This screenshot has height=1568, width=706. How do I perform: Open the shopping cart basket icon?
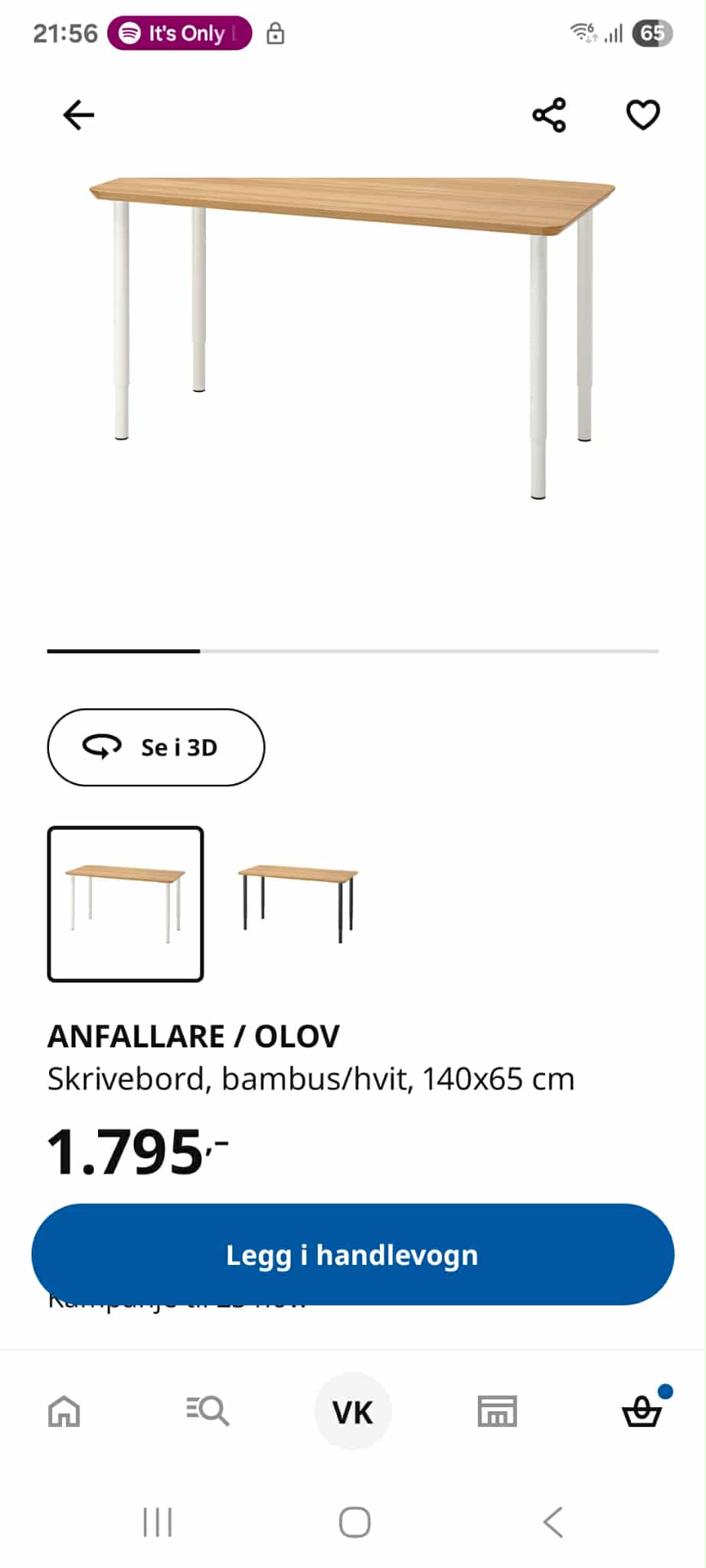point(642,1412)
